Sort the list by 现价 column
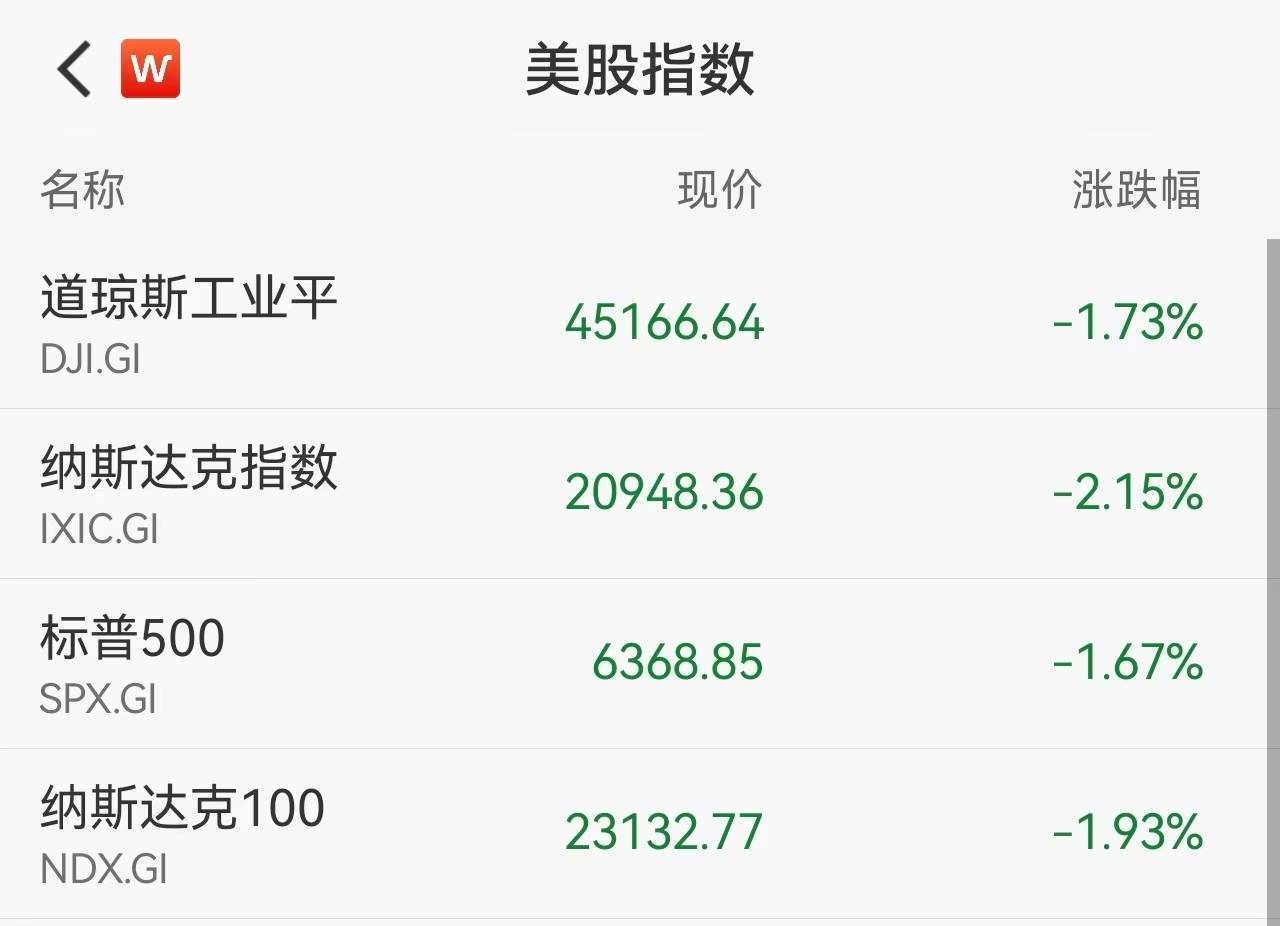 [720, 190]
